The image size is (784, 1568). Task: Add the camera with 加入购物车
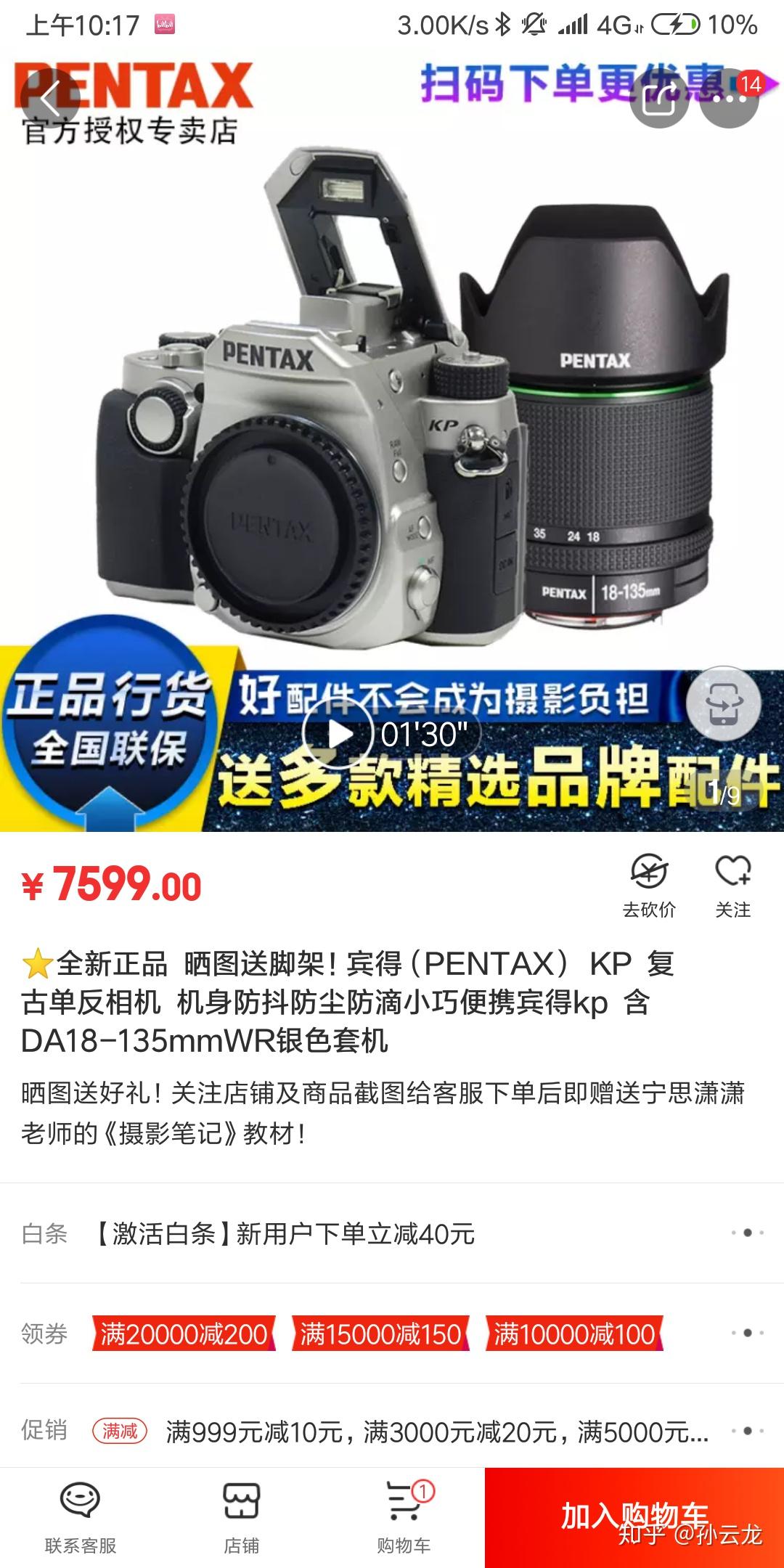click(x=634, y=1517)
